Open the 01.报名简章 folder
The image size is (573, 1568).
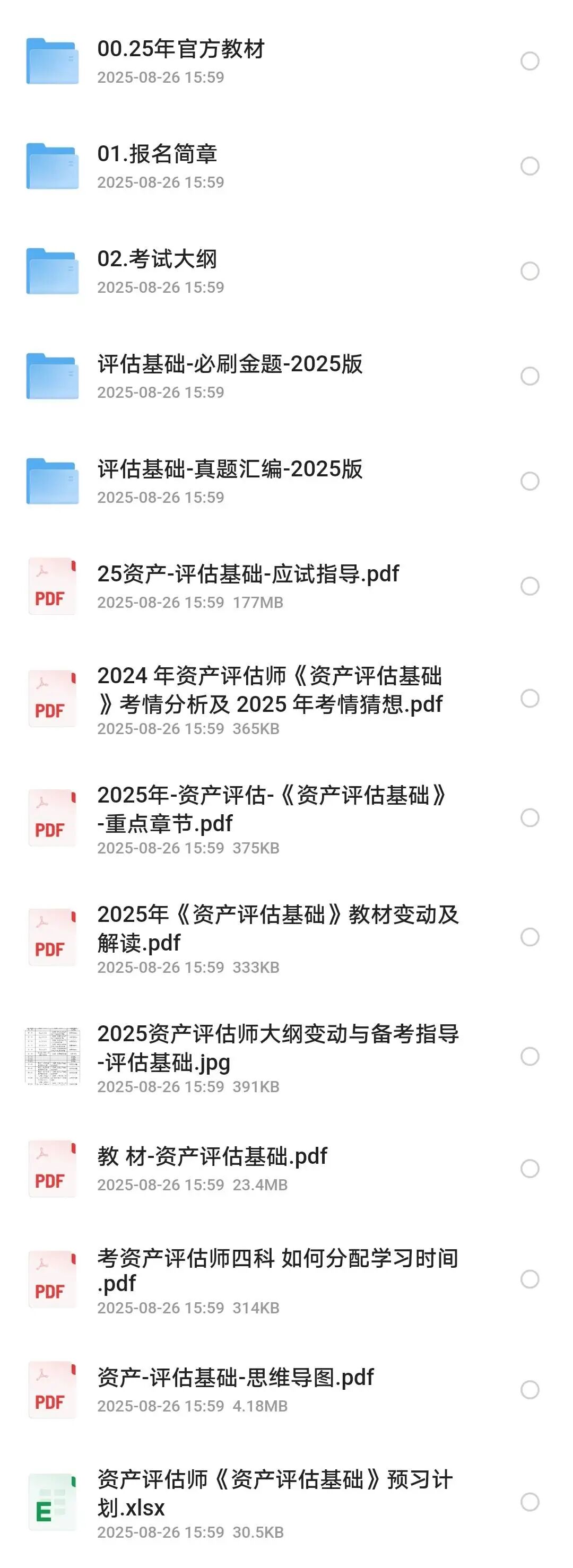click(157, 154)
